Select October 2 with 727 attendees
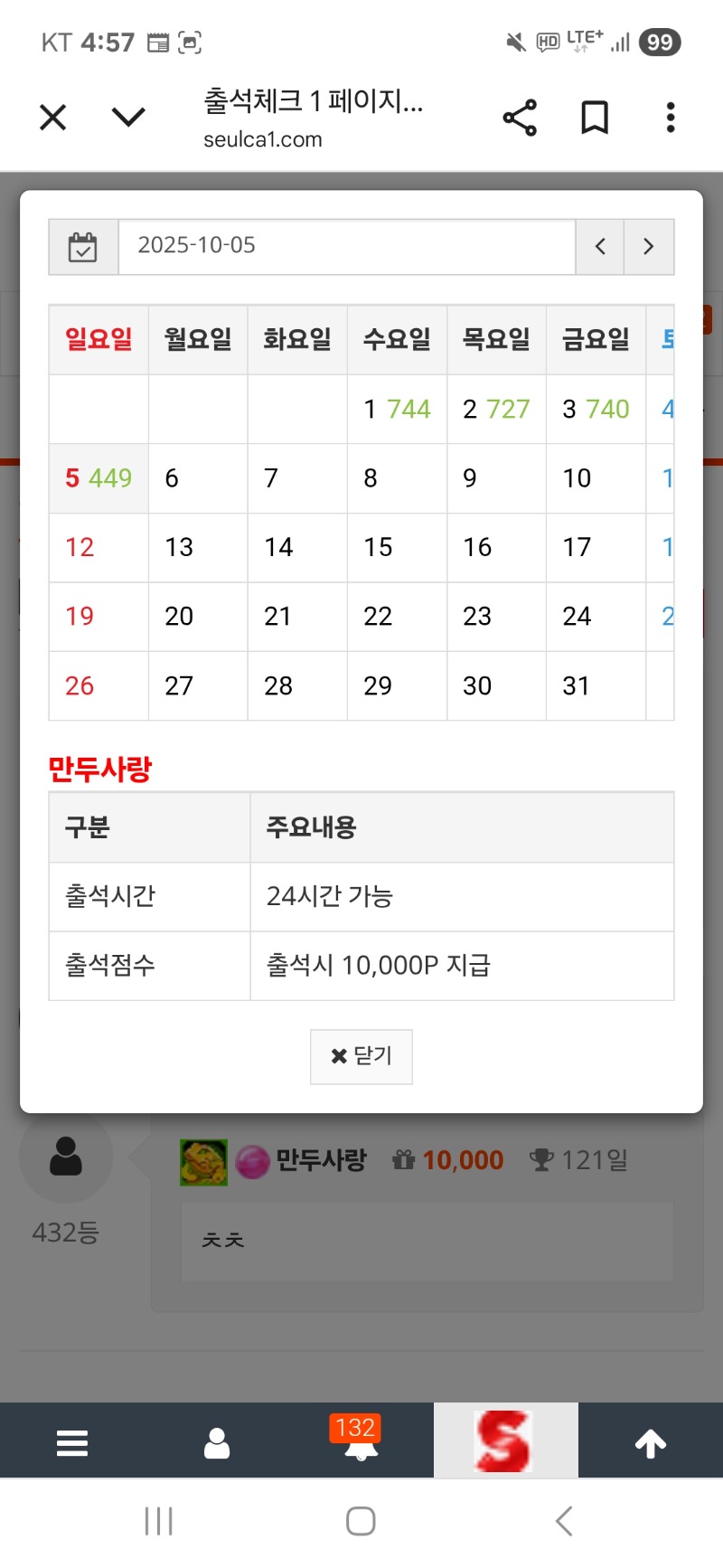Viewport: 723px width, 1568px height. [x=496, y=410]
